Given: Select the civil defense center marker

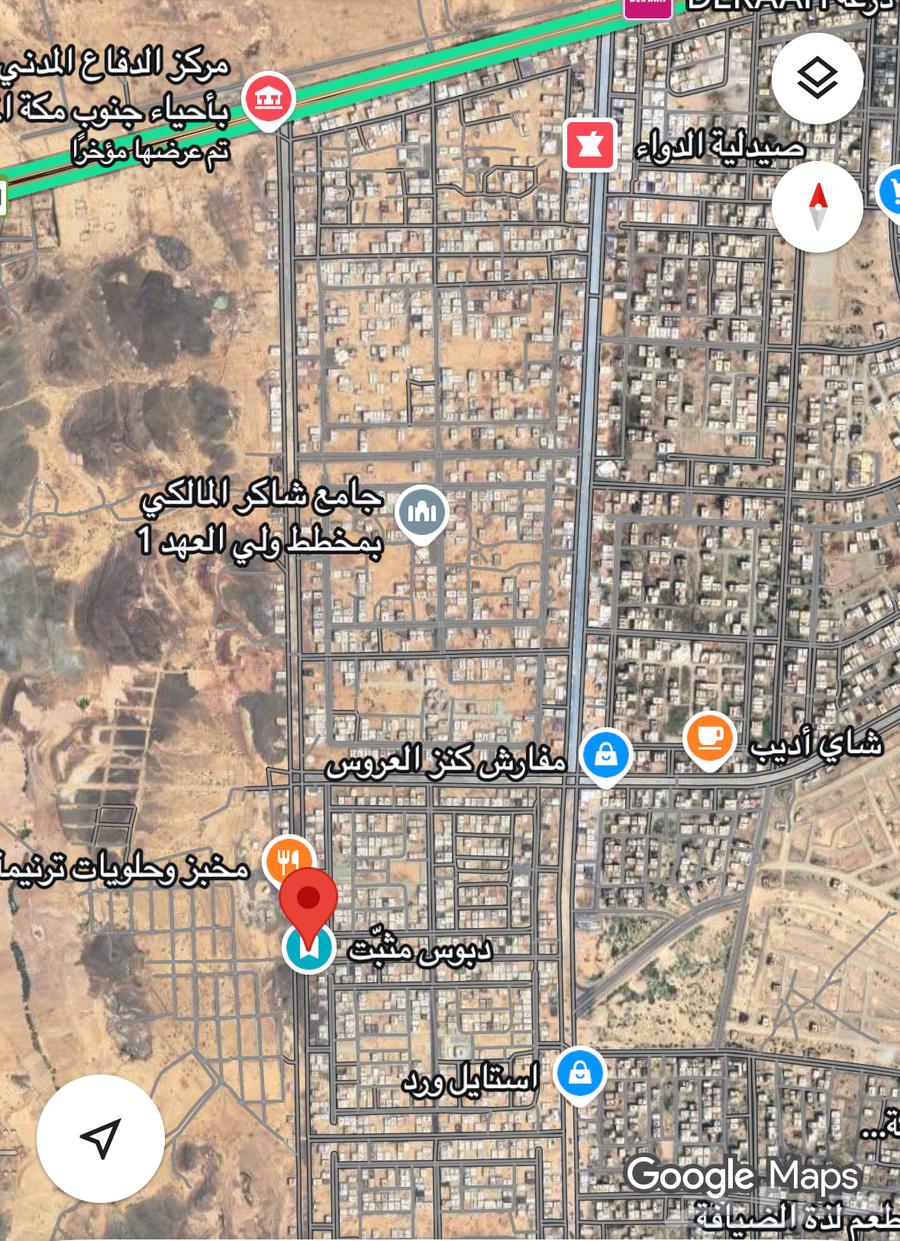Looking at the screenshot, I should [267, 99].
